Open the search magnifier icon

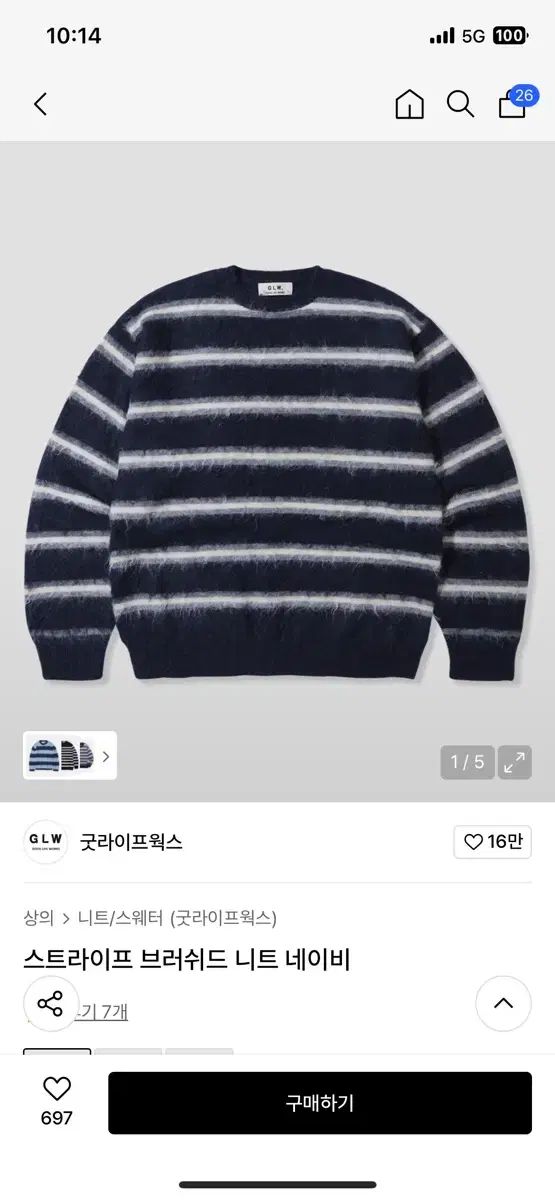coord(460,104)
